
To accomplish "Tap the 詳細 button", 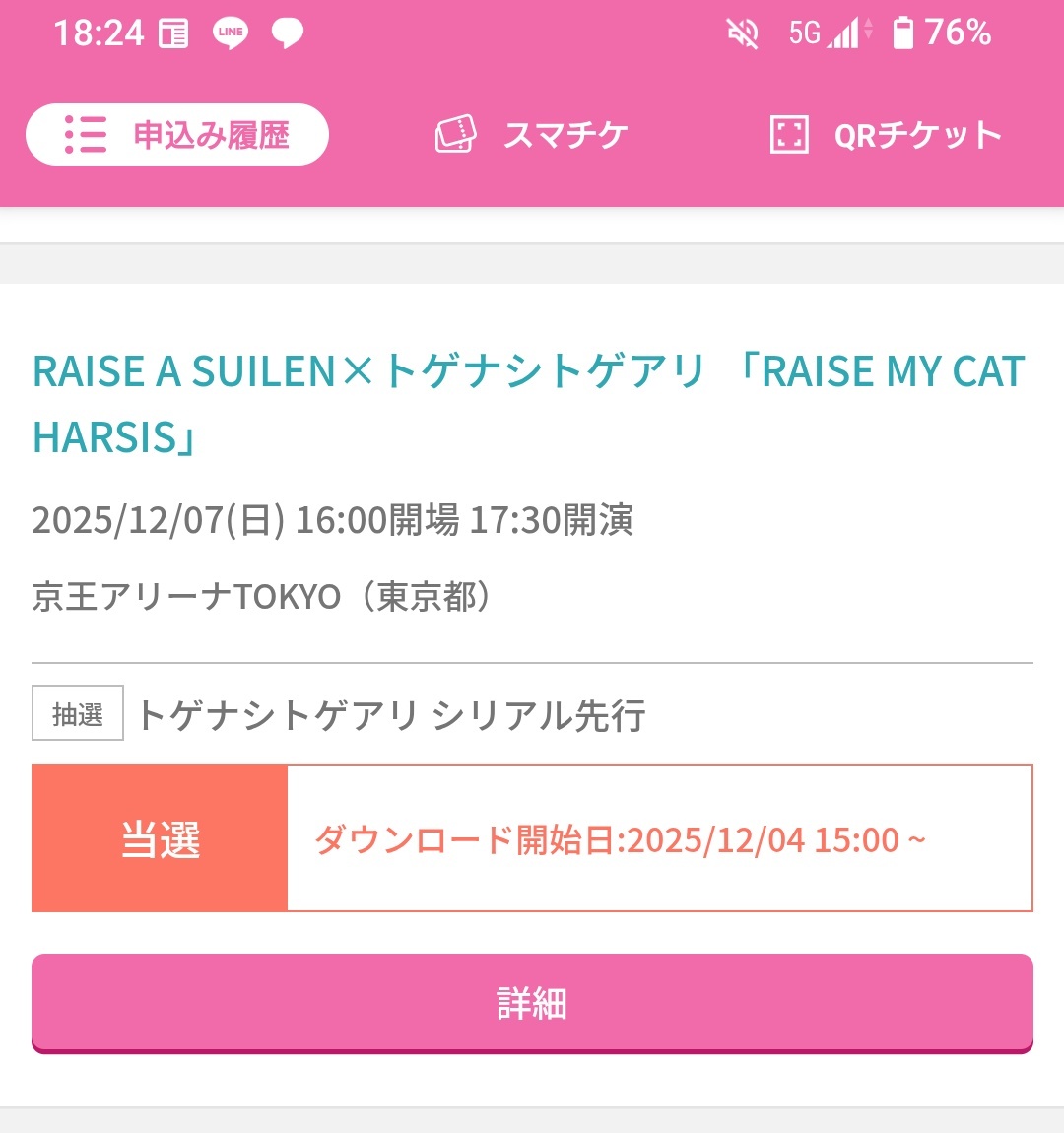I will 532,1004.
